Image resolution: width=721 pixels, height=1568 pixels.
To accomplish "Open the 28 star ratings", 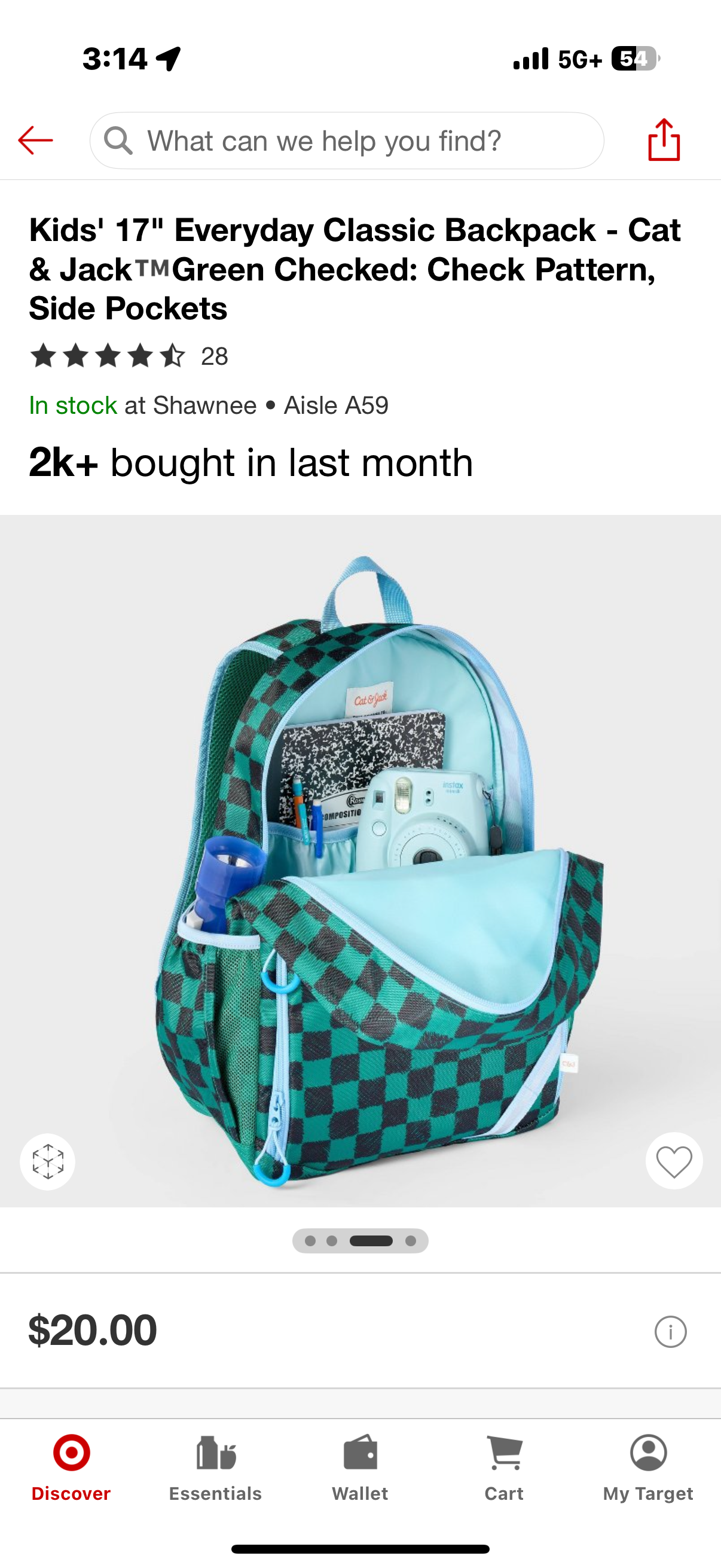I will point(129,356).
